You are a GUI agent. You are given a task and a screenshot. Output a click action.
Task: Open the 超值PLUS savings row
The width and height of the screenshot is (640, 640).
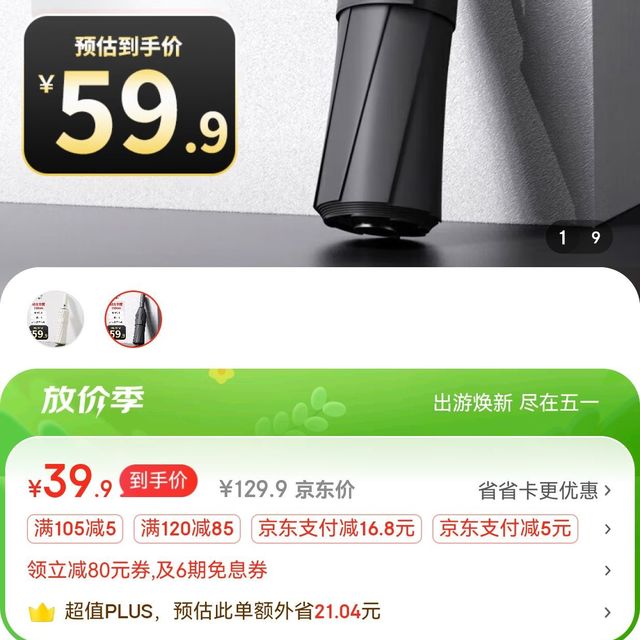(x=320, y=611)
